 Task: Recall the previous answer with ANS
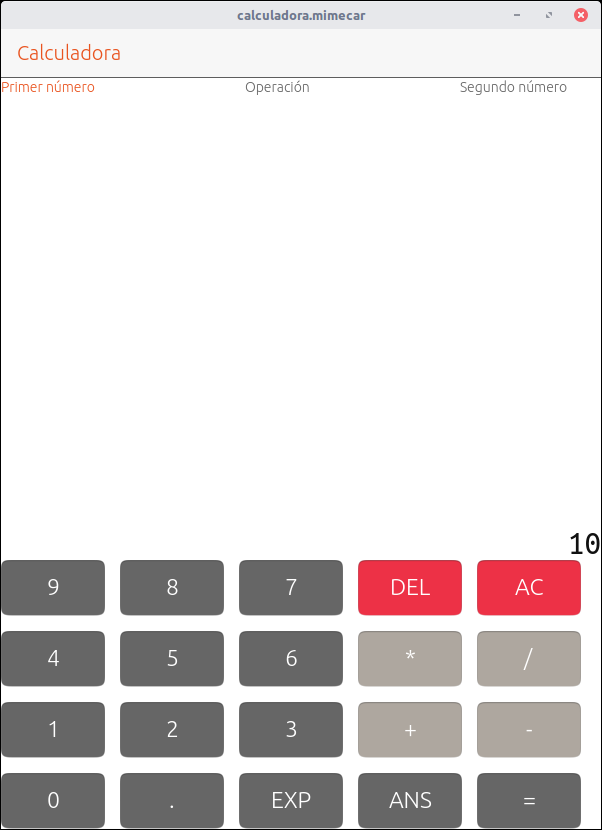point(410,800)
